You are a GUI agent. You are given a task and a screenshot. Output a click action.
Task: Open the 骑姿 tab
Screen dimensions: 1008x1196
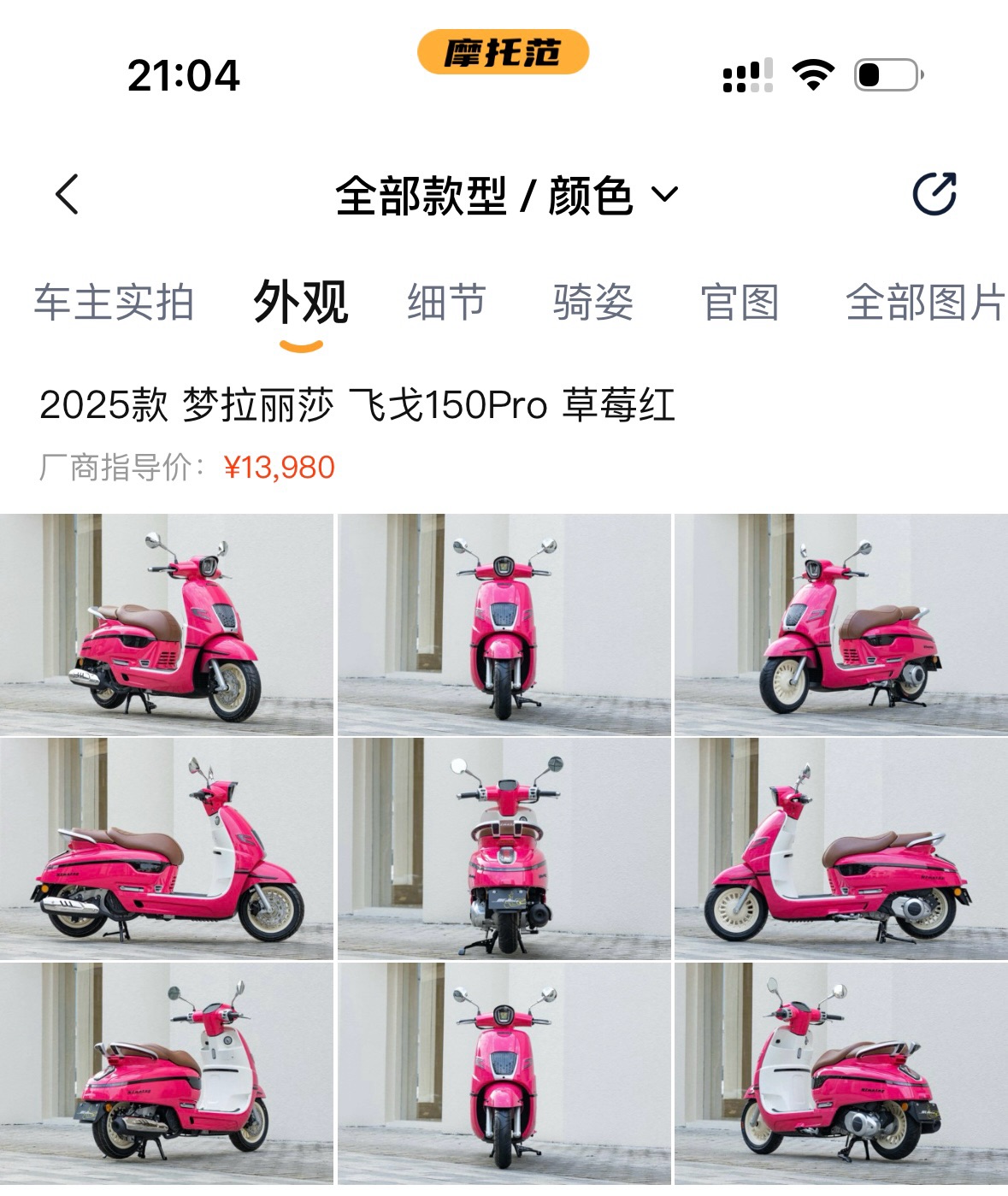(x=592, y=303)
